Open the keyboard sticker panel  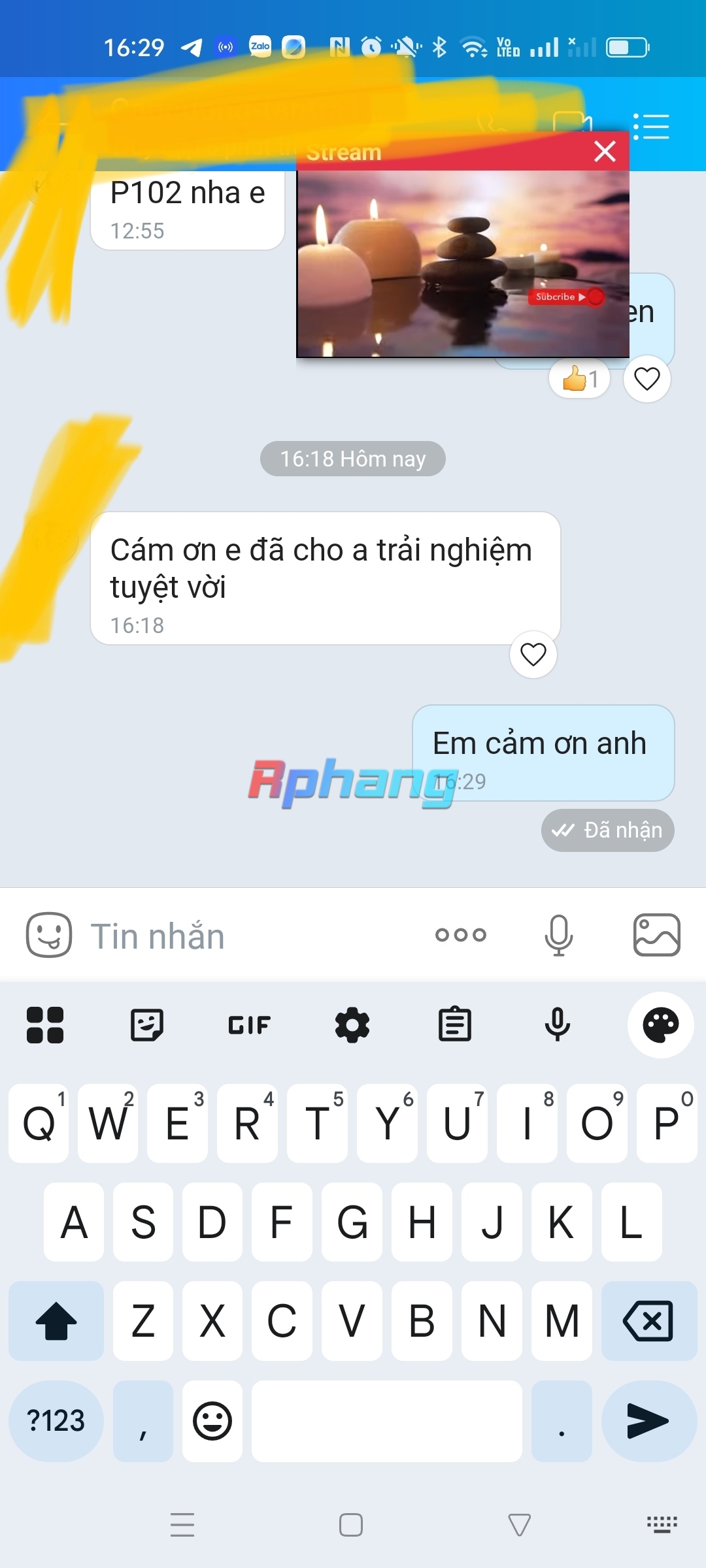coord(147,1024)
